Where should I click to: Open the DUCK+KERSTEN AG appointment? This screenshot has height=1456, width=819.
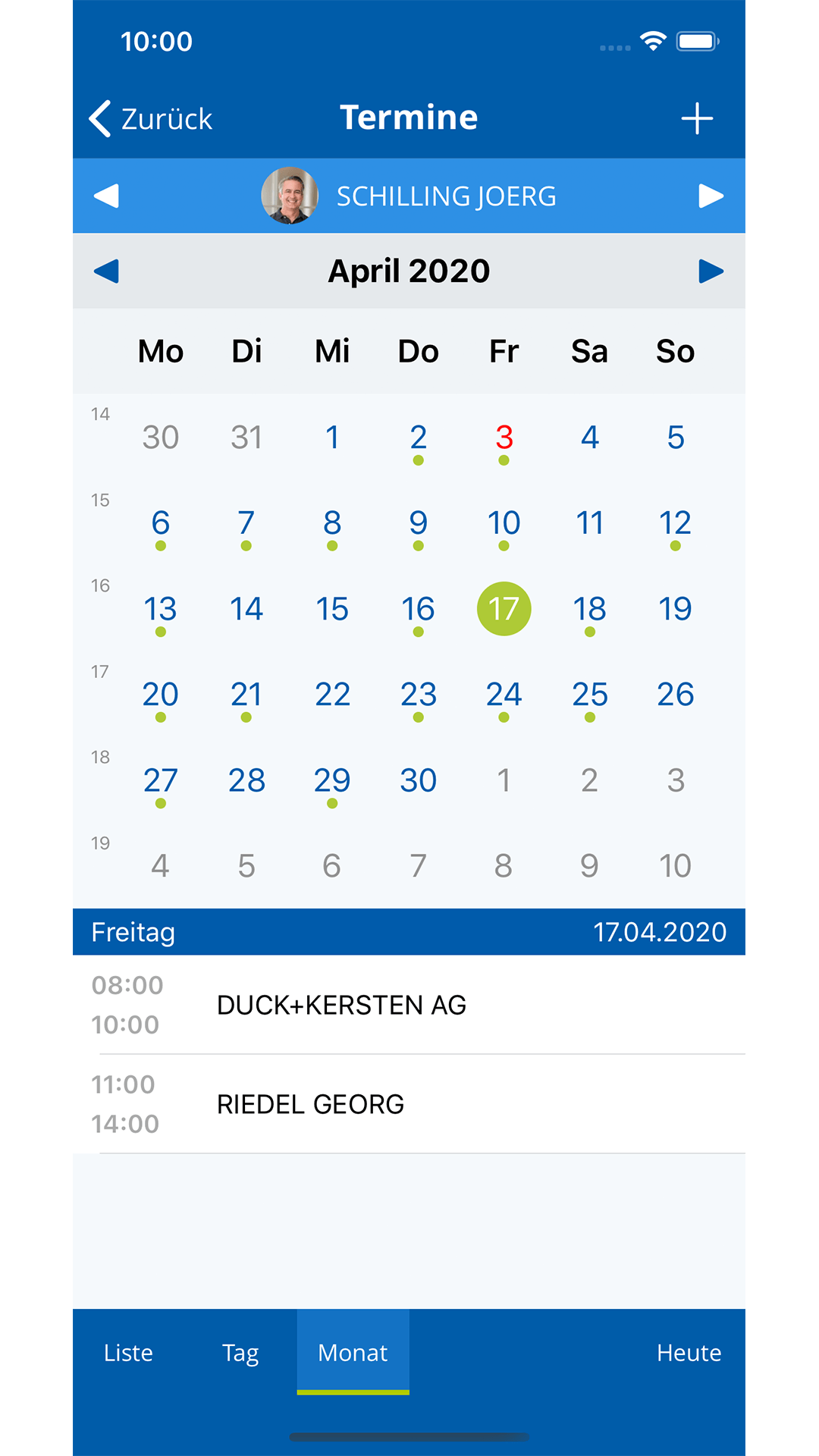click(409, 1005)
